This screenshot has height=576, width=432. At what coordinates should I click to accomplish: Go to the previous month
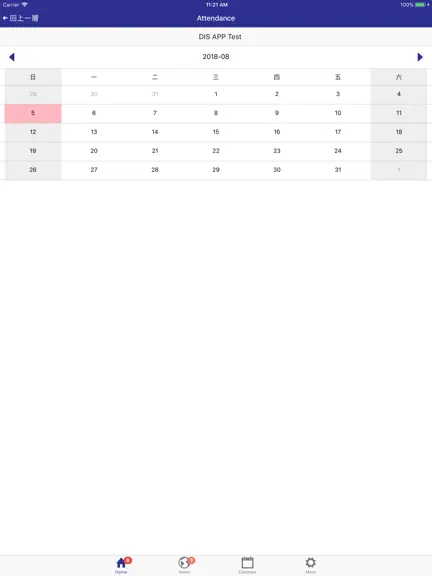12,57
